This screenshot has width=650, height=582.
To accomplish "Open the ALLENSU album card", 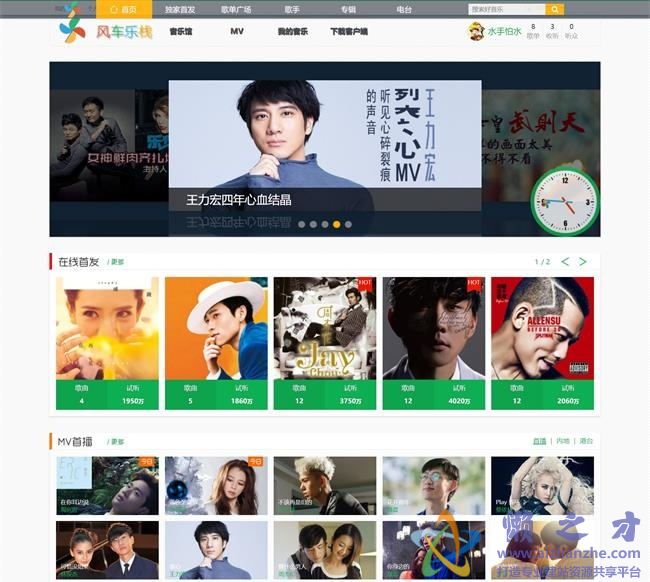I will (x=542, y=328).
